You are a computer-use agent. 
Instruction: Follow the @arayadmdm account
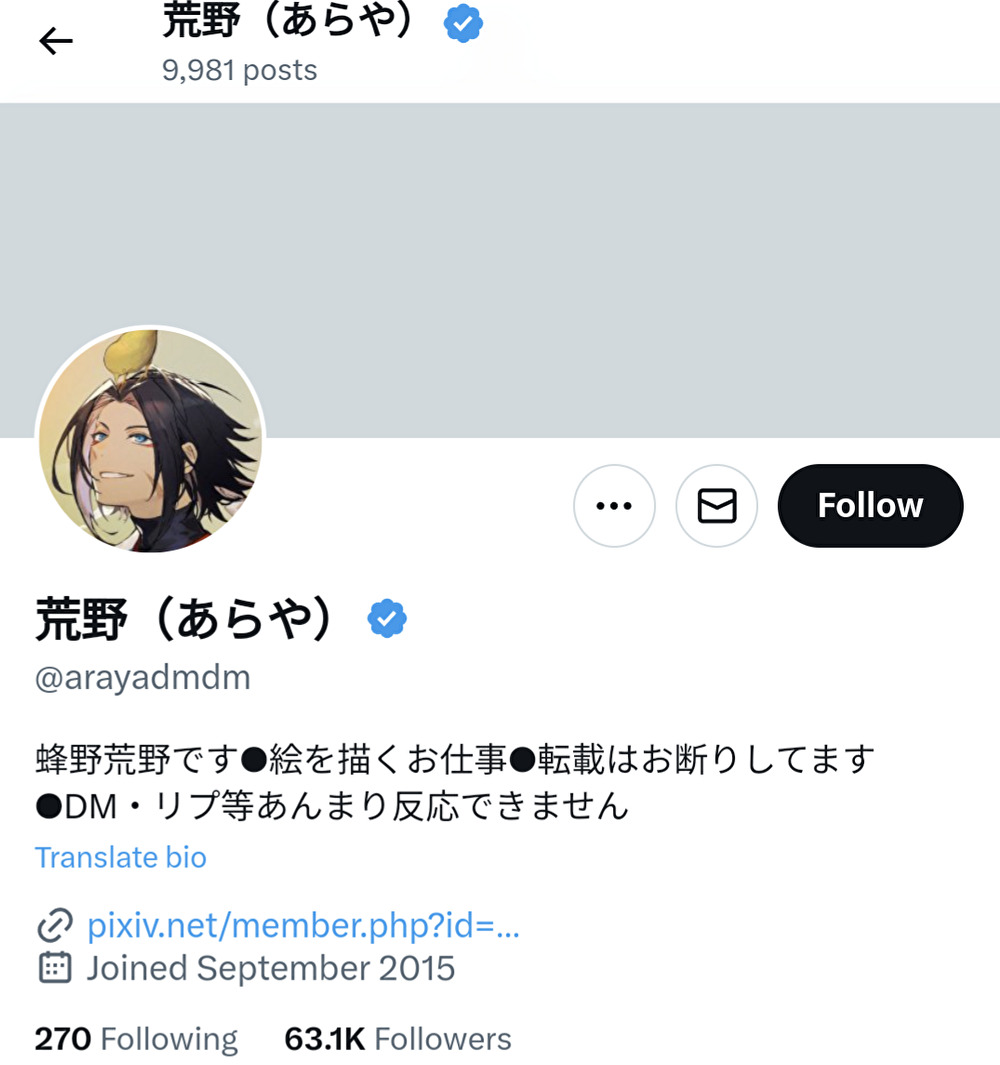870,506
